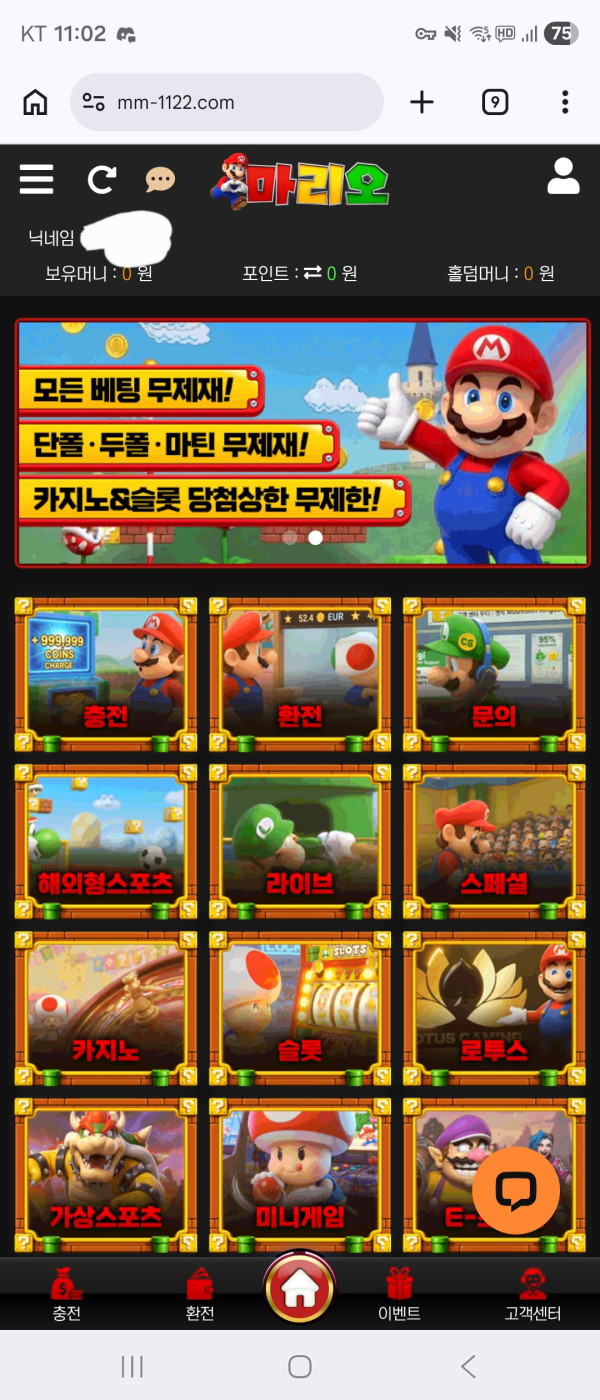Tap the red home button in bottom bar
This screenshot has height=1400, width=600.
[300, 1287]
